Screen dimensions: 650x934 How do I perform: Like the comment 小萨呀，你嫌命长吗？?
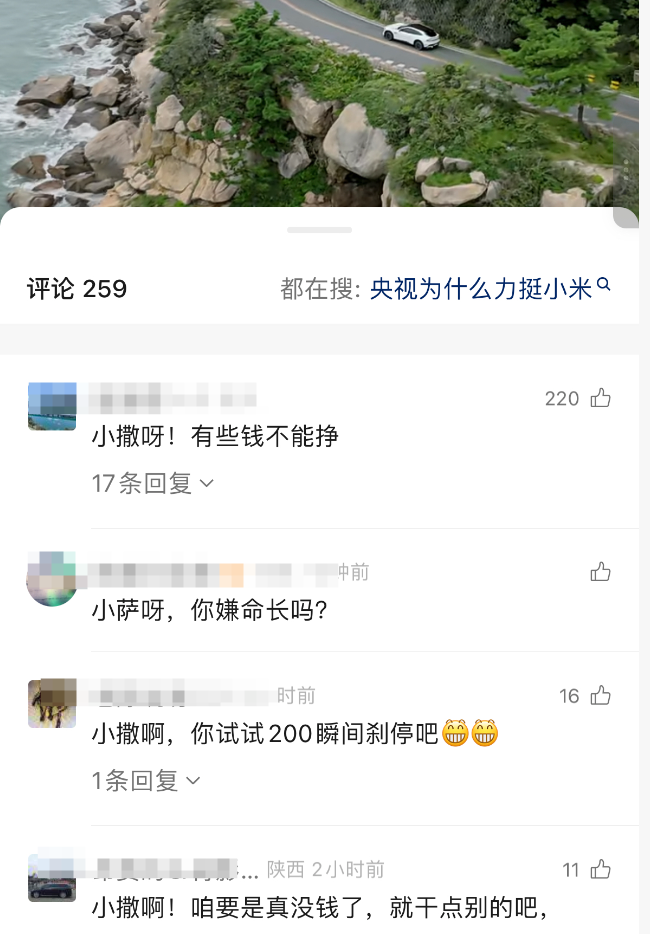[x=600, y=572]
